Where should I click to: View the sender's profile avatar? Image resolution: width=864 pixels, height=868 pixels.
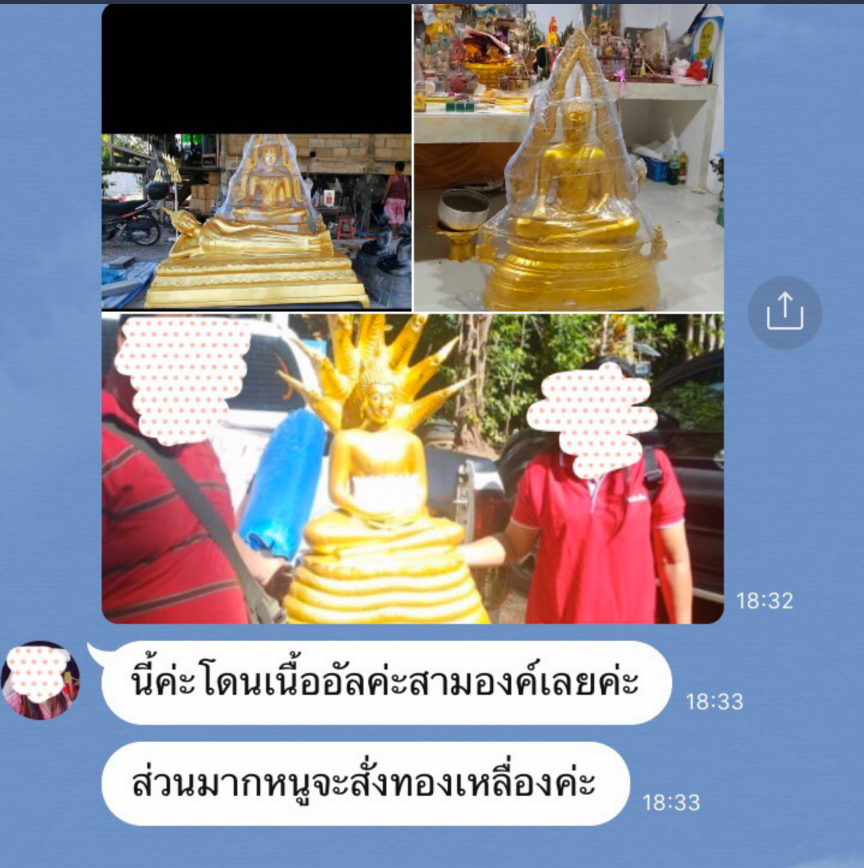point(40,680)
